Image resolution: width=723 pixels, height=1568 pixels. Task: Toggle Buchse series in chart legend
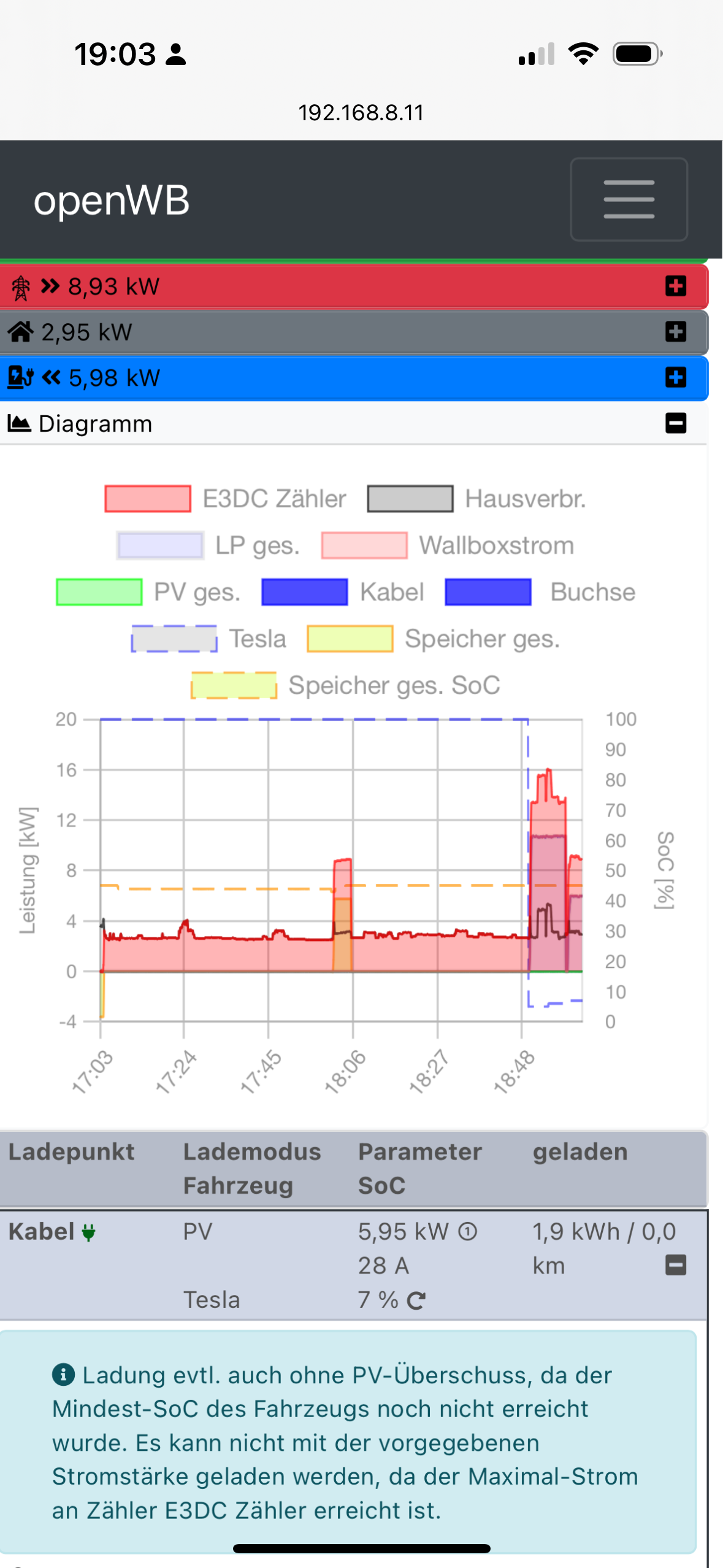point(540,592)
